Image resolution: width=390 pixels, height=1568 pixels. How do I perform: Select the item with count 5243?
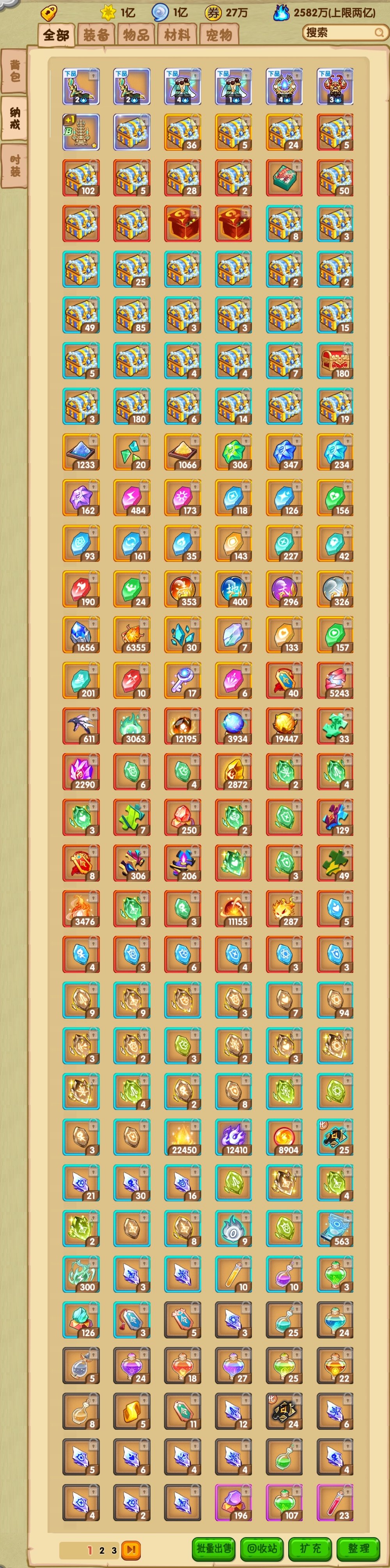click(x=336, y=680)
